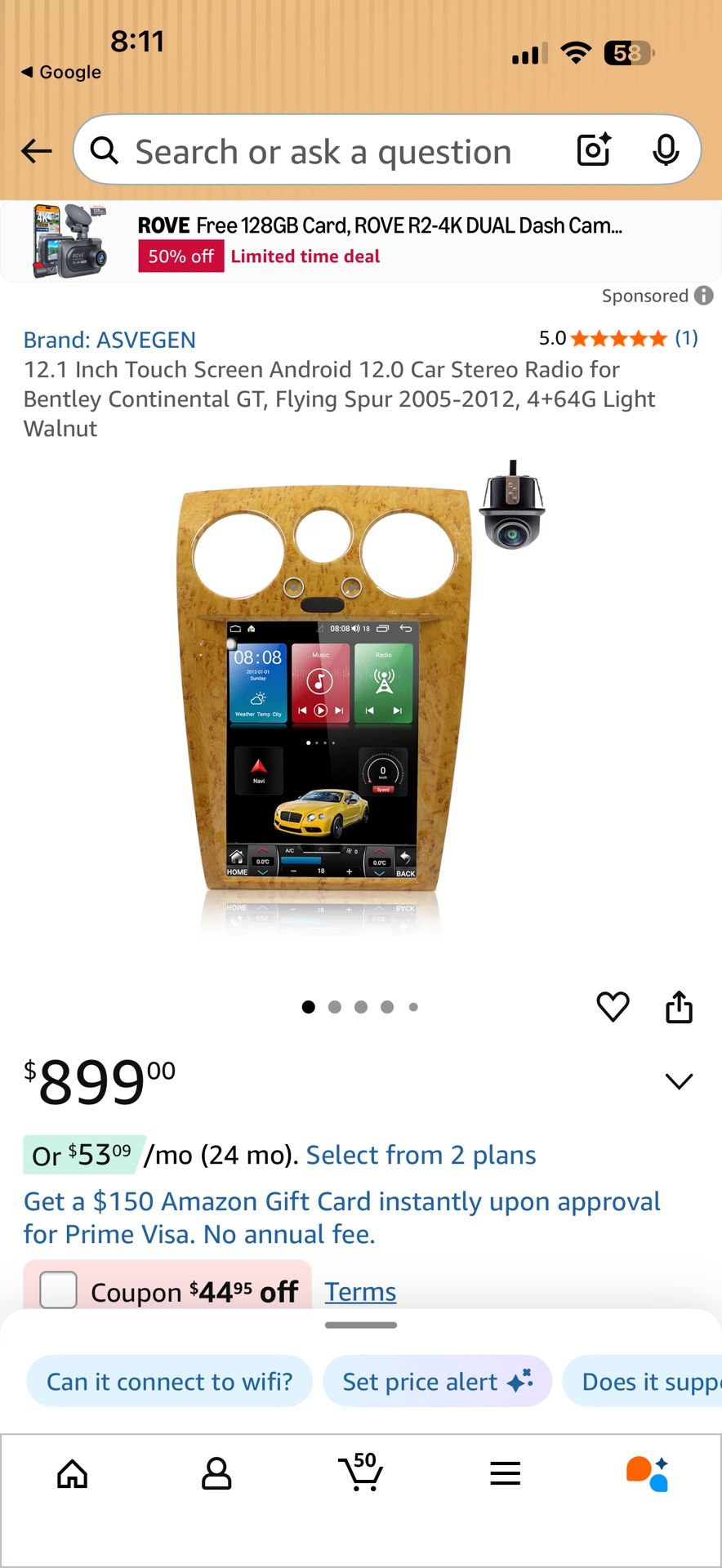Expand price details chevron
The width and height of the screenshot is (722, 1568).
point(679,1080)
